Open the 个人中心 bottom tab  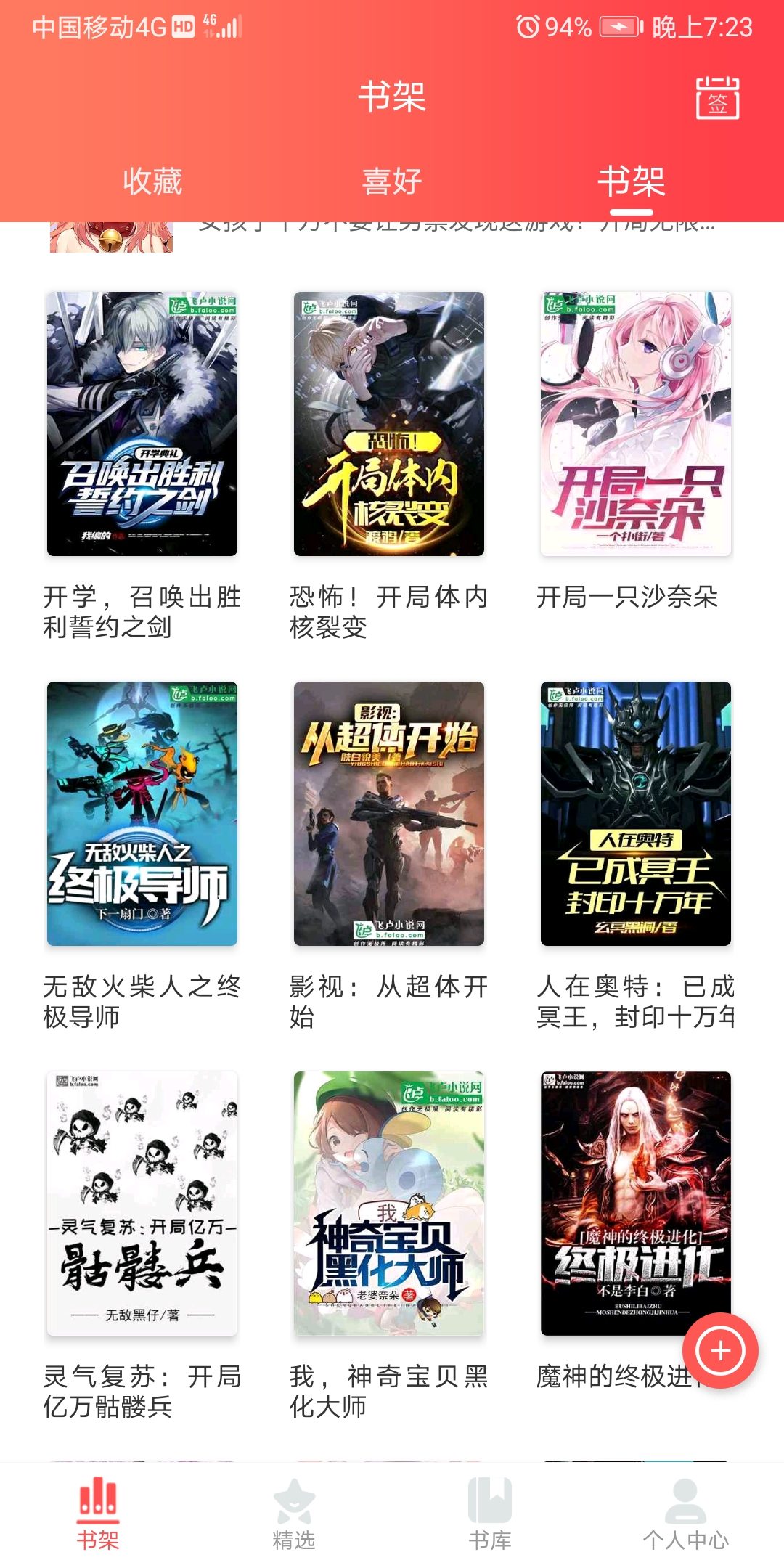pos(685,1515)
